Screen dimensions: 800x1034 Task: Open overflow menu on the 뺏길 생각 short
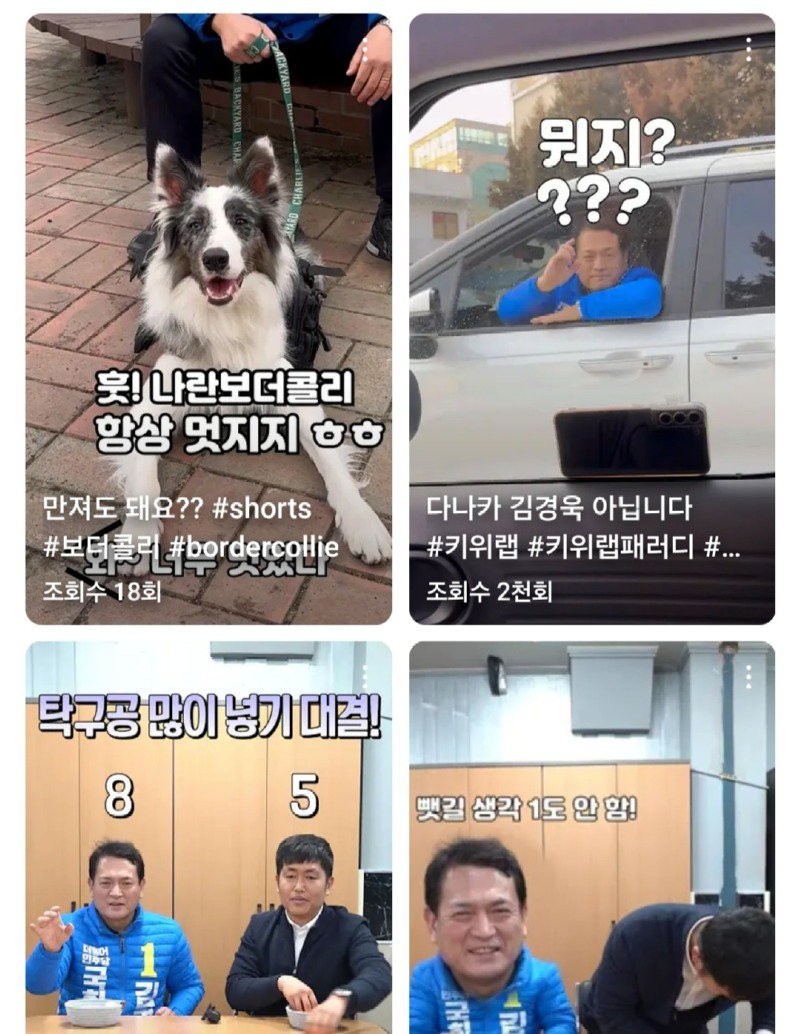pyautogui.click(x=748, y=677)
